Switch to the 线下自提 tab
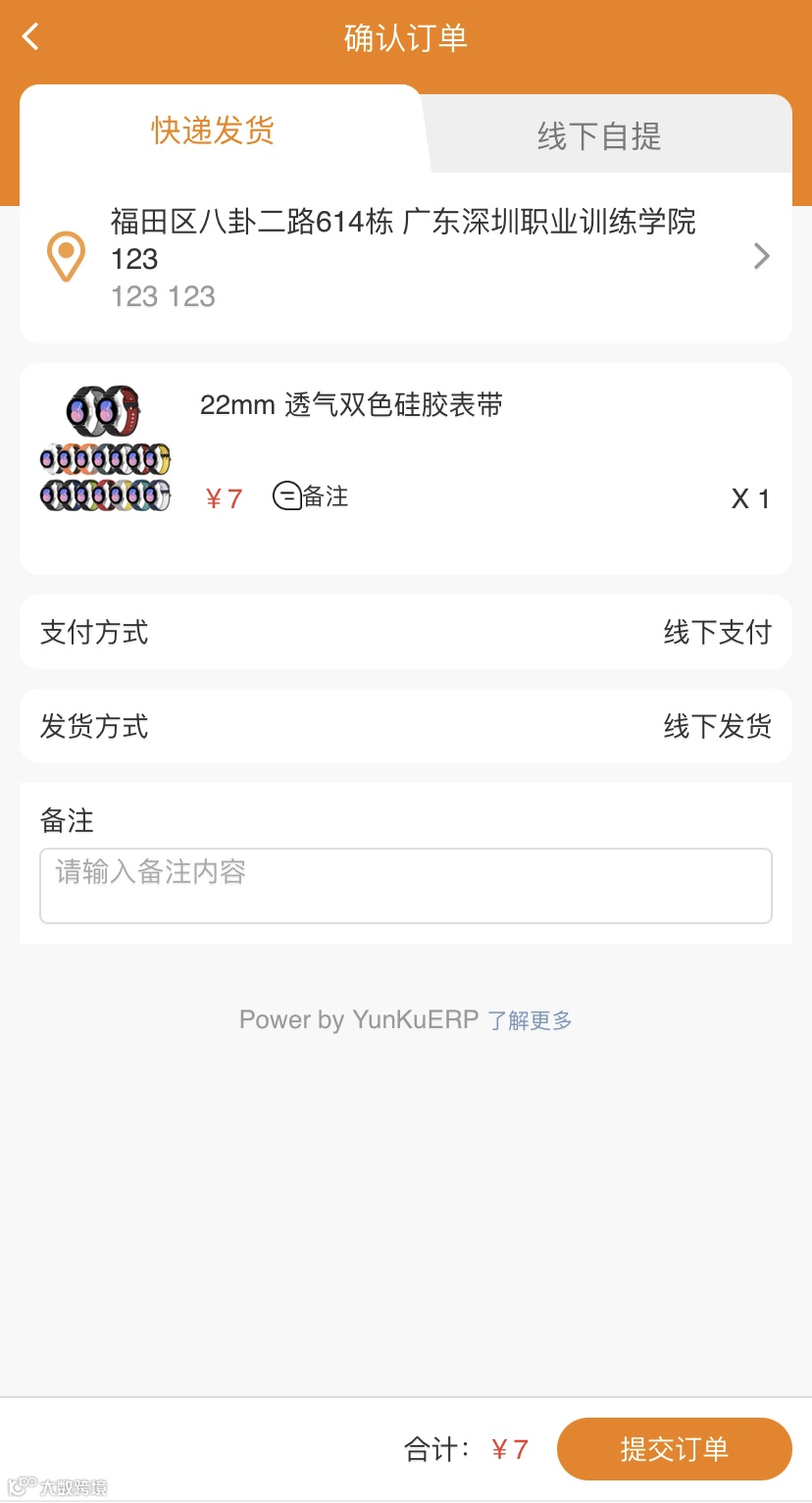Viewport: 812px width, 1503px height. pos(599,135)
